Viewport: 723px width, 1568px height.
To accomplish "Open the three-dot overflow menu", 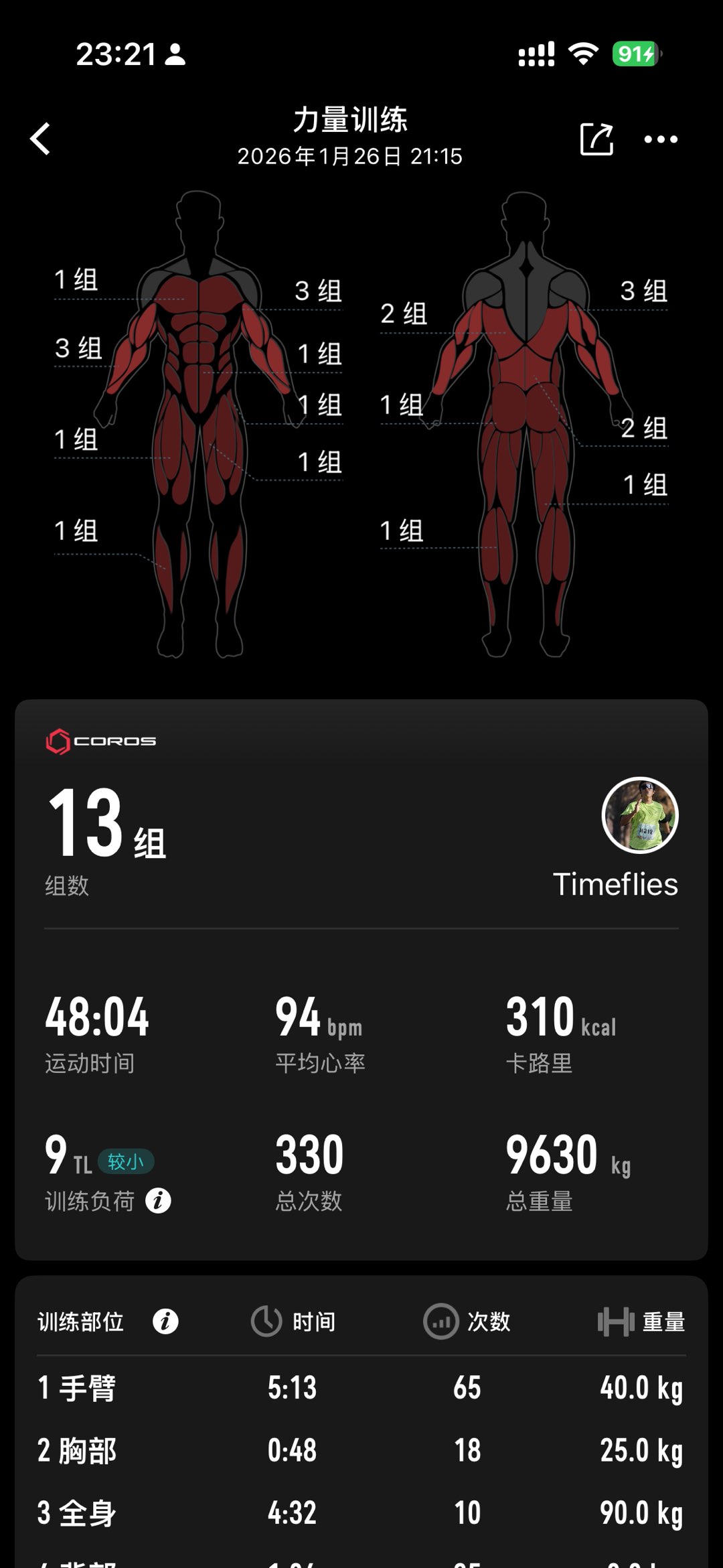I will click(x=661, y=139).
